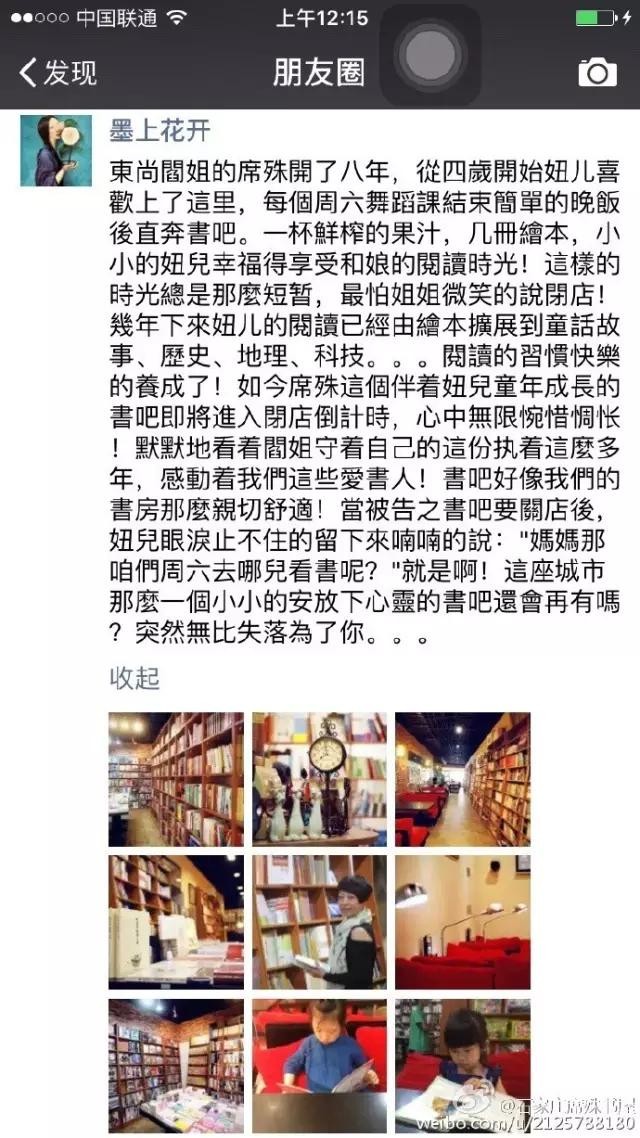View the photo of red sofas with lamps
Image resolution: width=640 pixels, height=1138 pixels.
[463, 921]
